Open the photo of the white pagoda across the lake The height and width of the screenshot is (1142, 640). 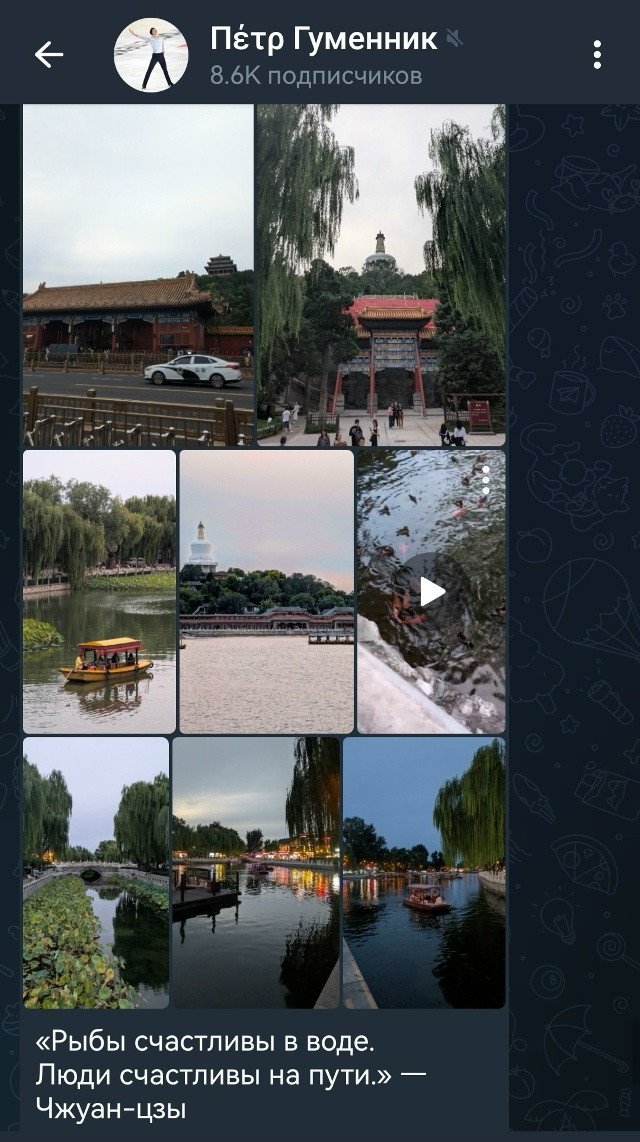(x=266, y=591)
